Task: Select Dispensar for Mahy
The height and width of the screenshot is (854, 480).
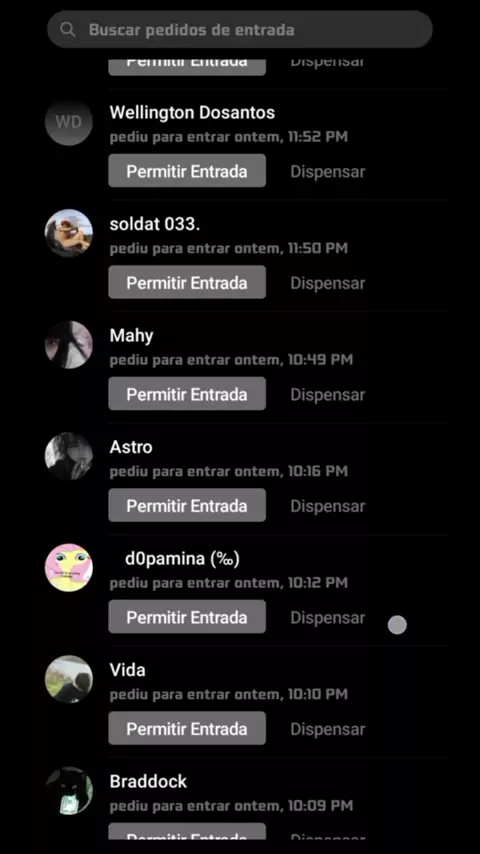Action: click(327, 394)
